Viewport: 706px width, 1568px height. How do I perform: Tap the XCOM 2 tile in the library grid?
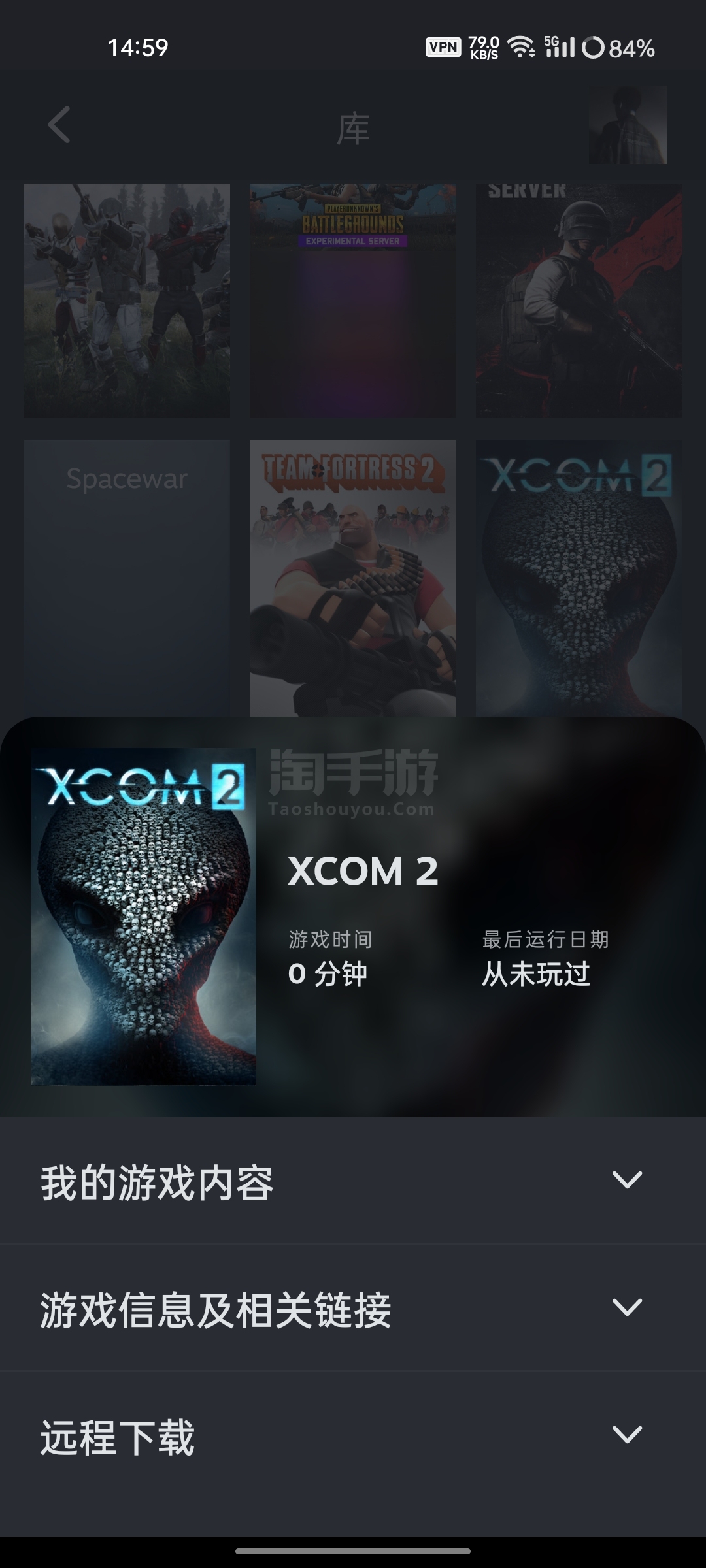pyautogui.click(x=579, y=578)
